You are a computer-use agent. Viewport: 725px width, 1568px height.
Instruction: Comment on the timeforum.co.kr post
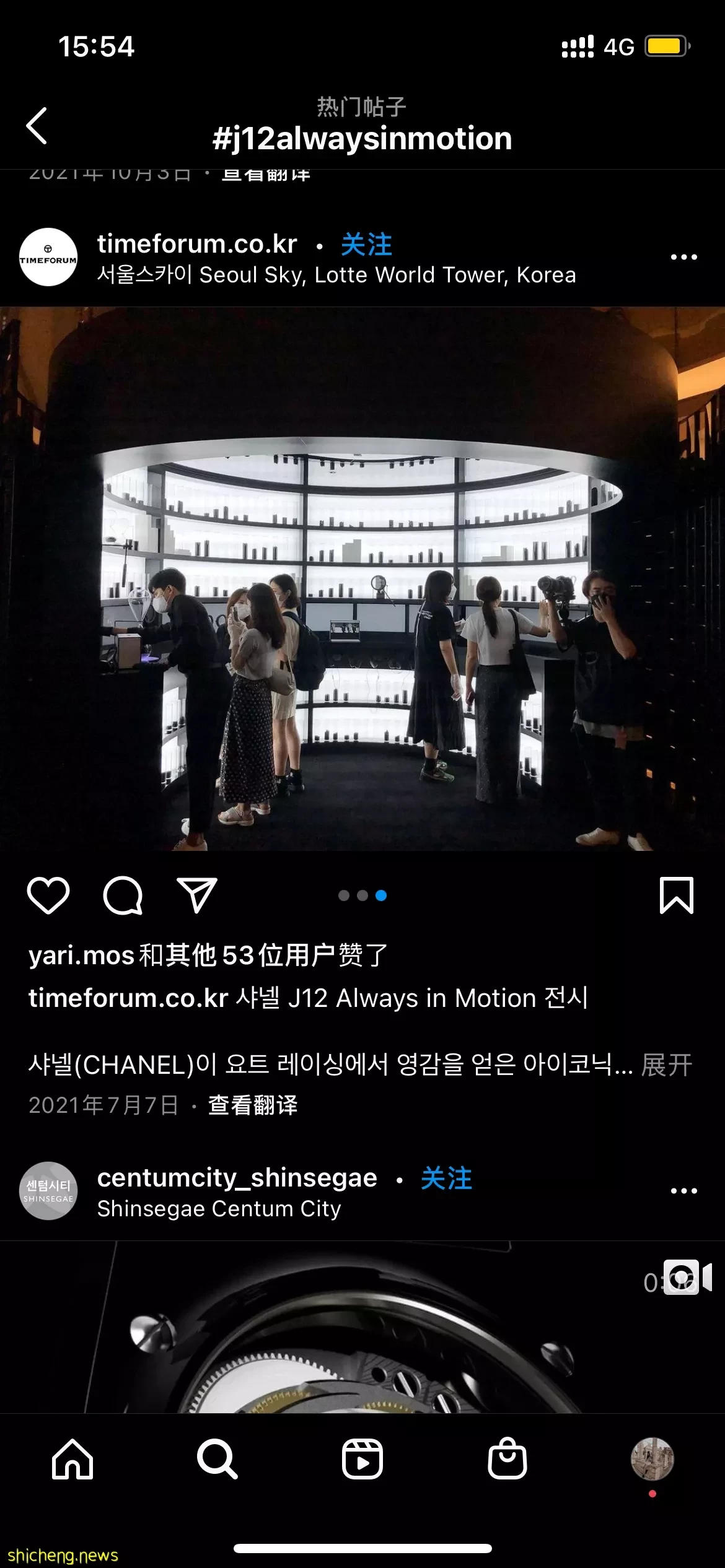[123, 895]
